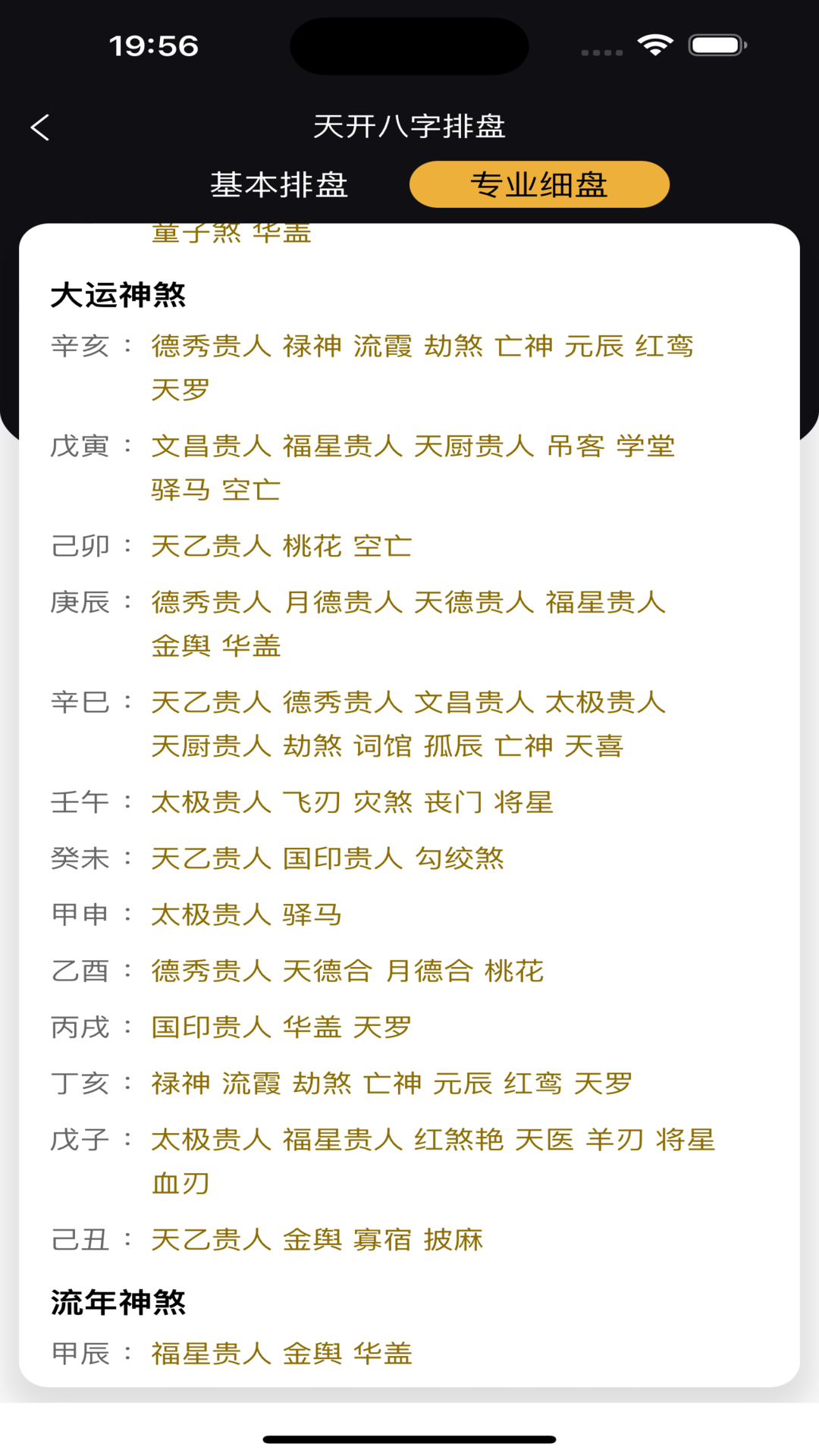The height and width of the screenshot is (1456, 819).
Task: Tap 将星 beside 壬午
Action: point(525,802)
